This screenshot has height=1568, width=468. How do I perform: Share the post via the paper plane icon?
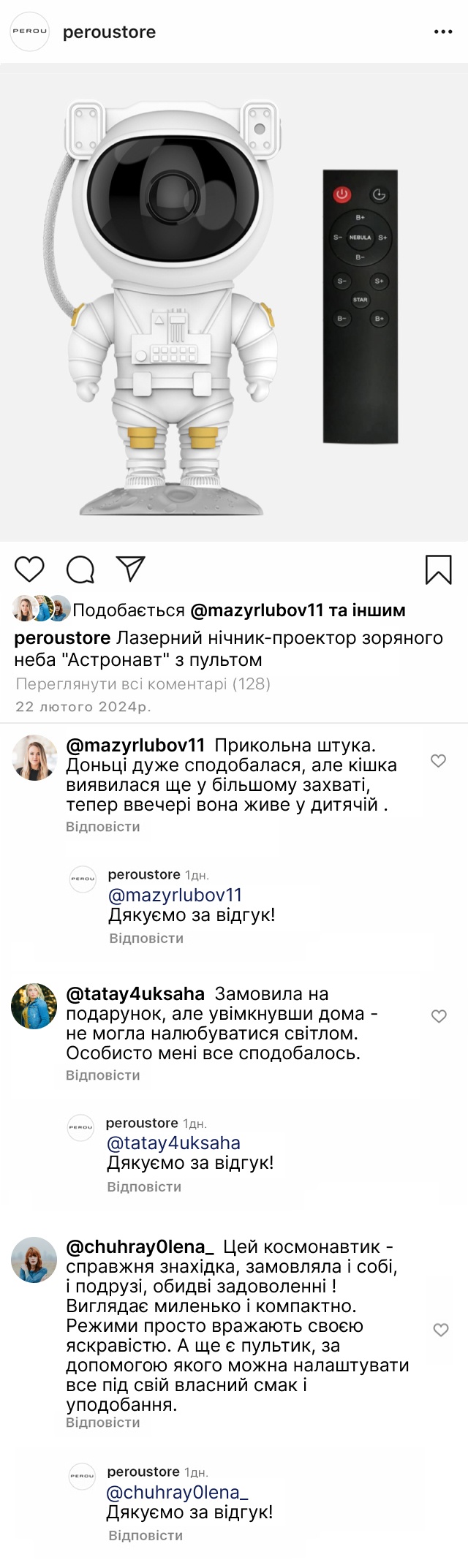[x=131, y=568]
